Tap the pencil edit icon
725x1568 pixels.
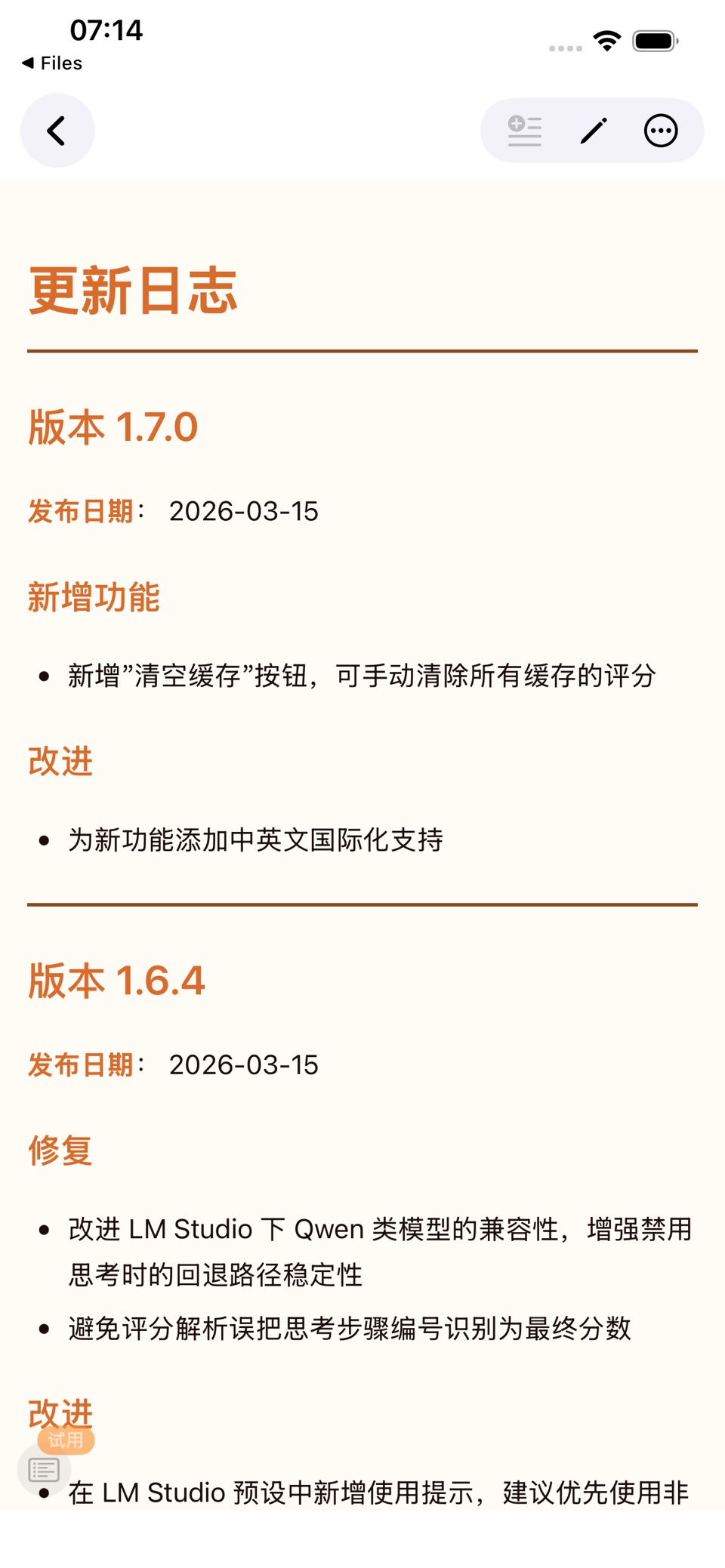point(593,131)
